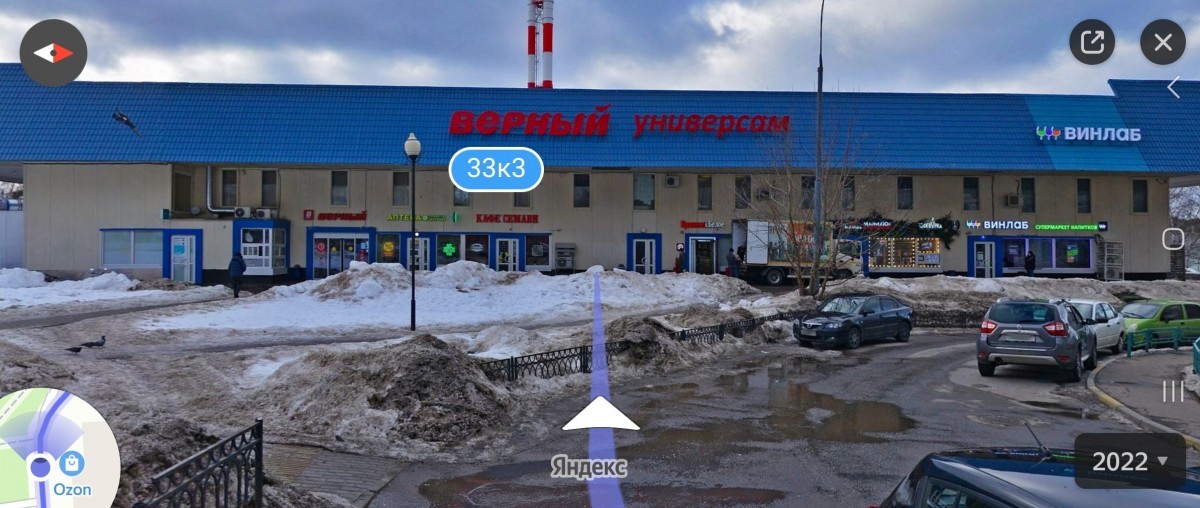The image size is (1200, 508).
Task: Tap the compass orientation button
Action: tap(53, 52)
